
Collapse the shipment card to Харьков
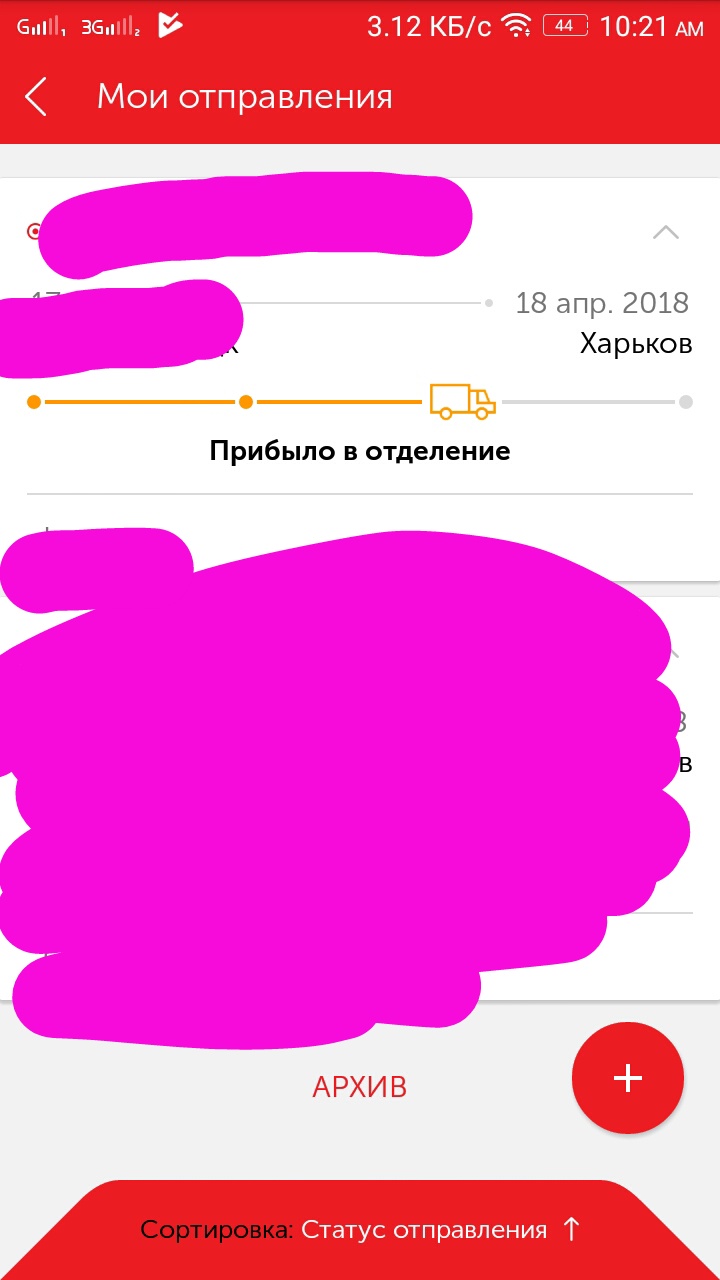click(x=665, y=232)
